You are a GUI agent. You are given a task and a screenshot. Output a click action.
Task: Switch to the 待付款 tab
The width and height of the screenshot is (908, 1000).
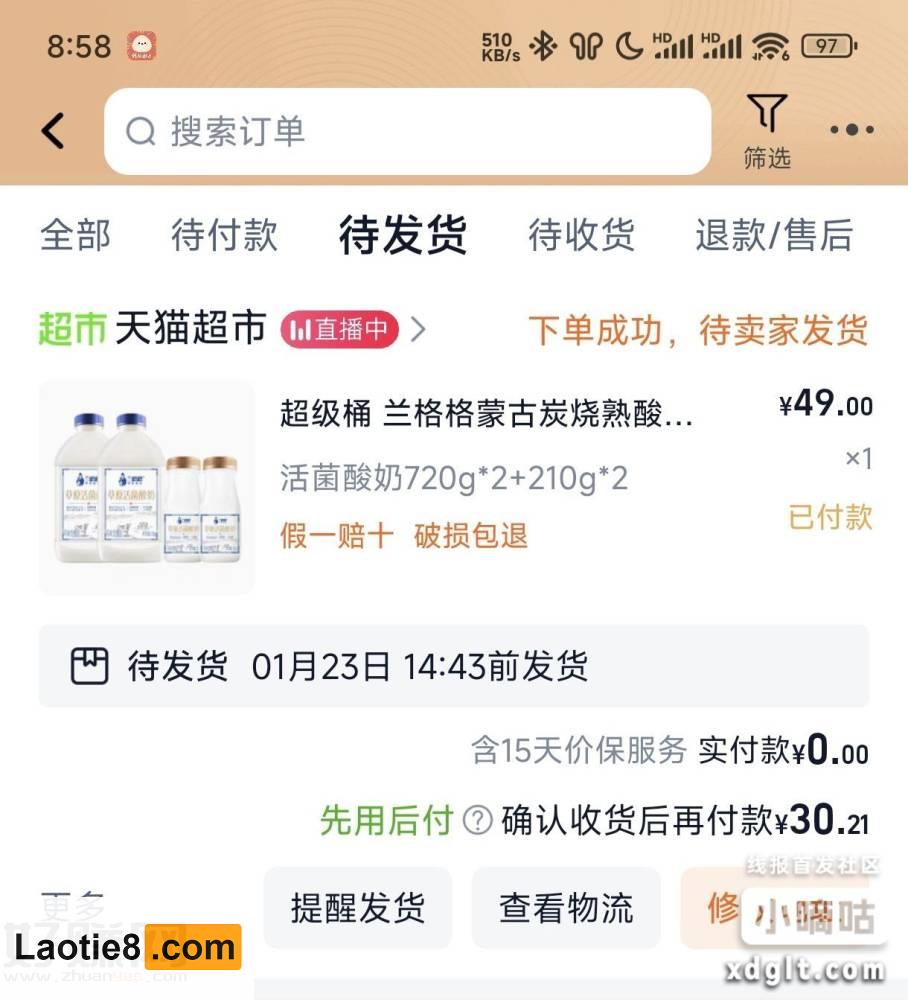coord(224,236)
